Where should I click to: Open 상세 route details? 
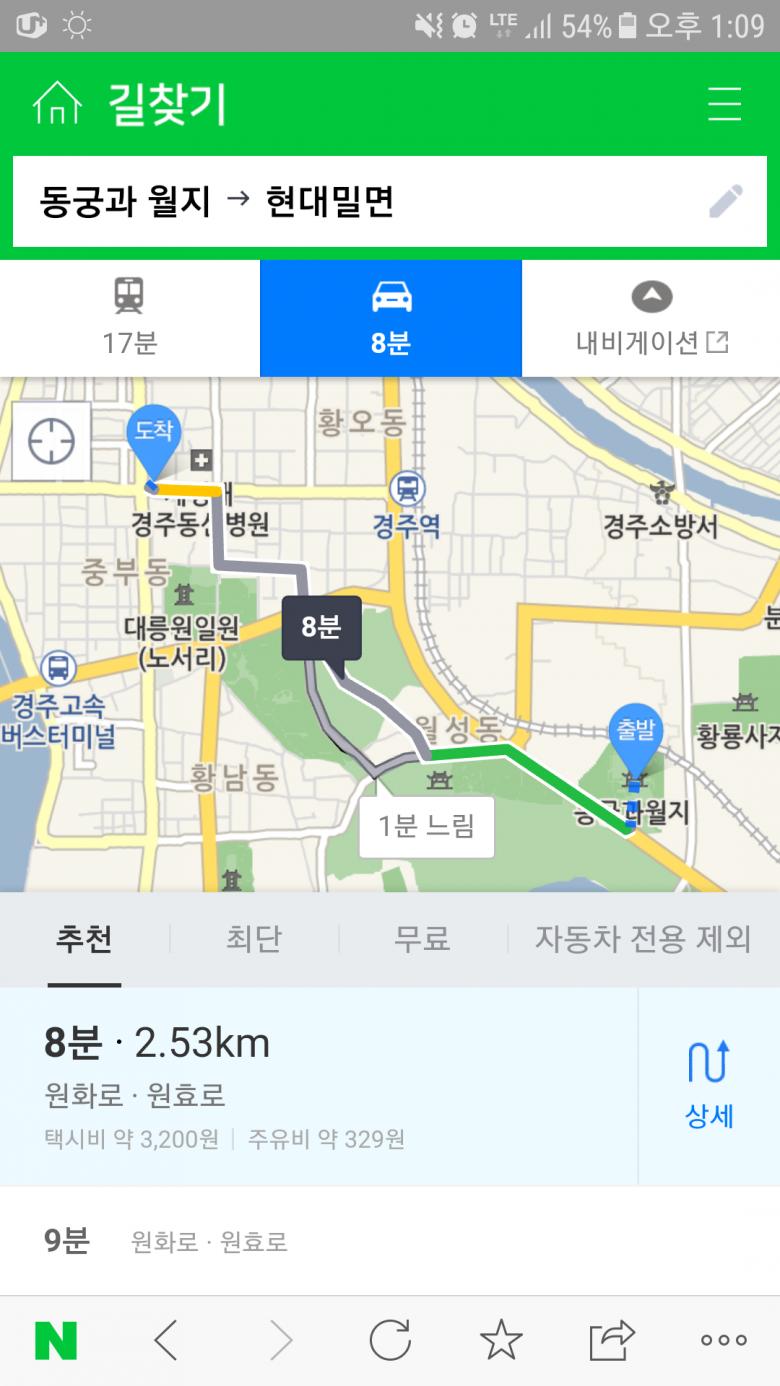(709, 1085)
